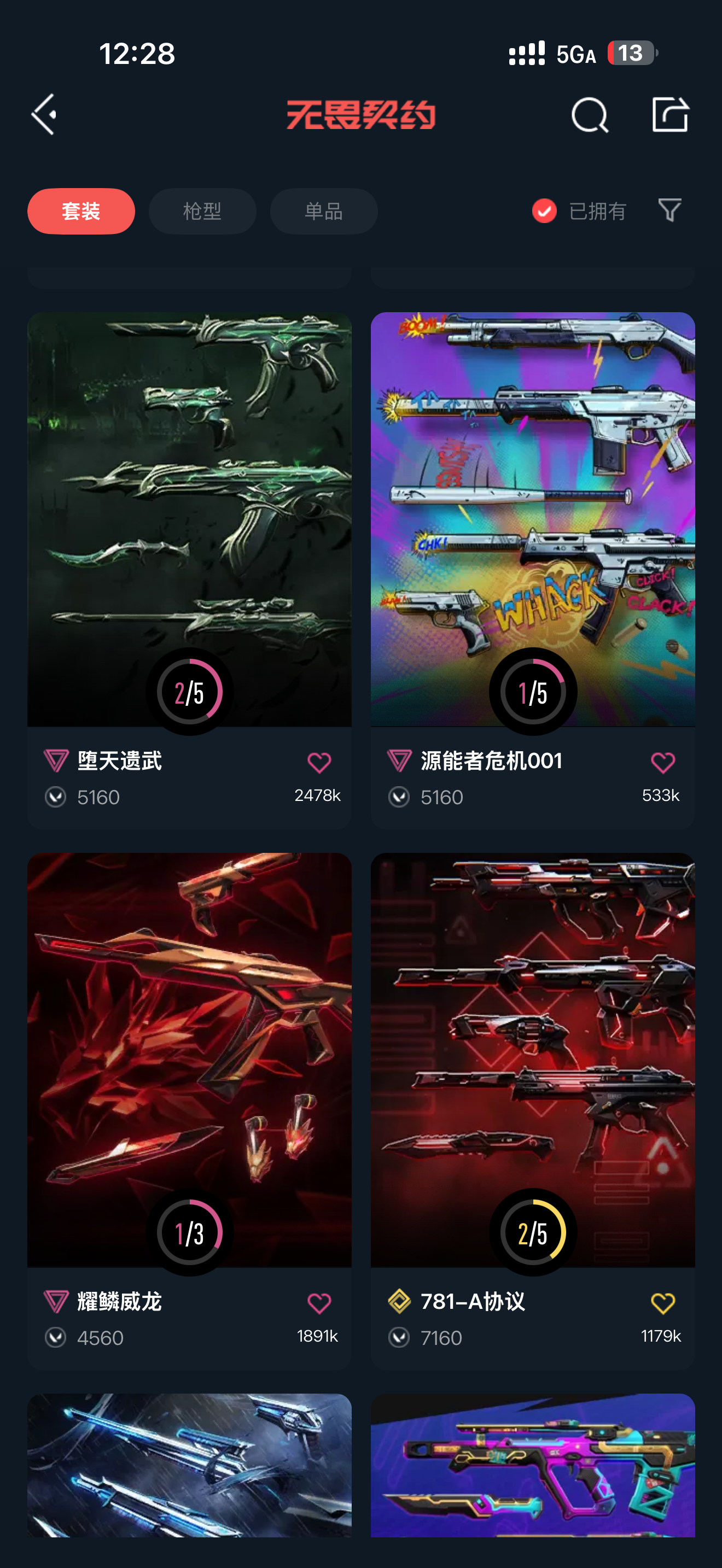Like the 耀鳞威龙 bundle
The height and width of the screenshot is (1568, 722).
coord(319,1303)
